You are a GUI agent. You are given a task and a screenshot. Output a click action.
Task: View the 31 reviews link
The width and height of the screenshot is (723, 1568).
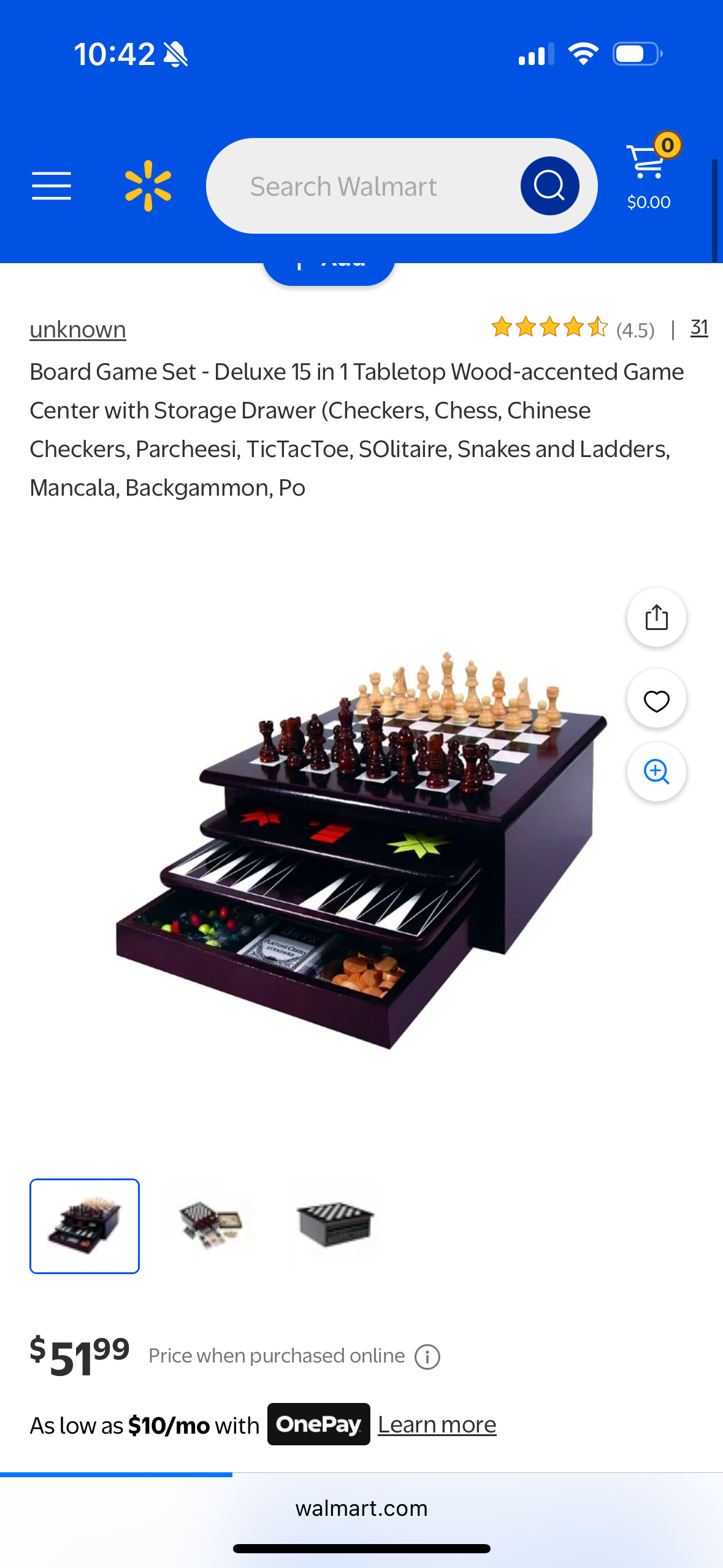[x=698, y=328]
